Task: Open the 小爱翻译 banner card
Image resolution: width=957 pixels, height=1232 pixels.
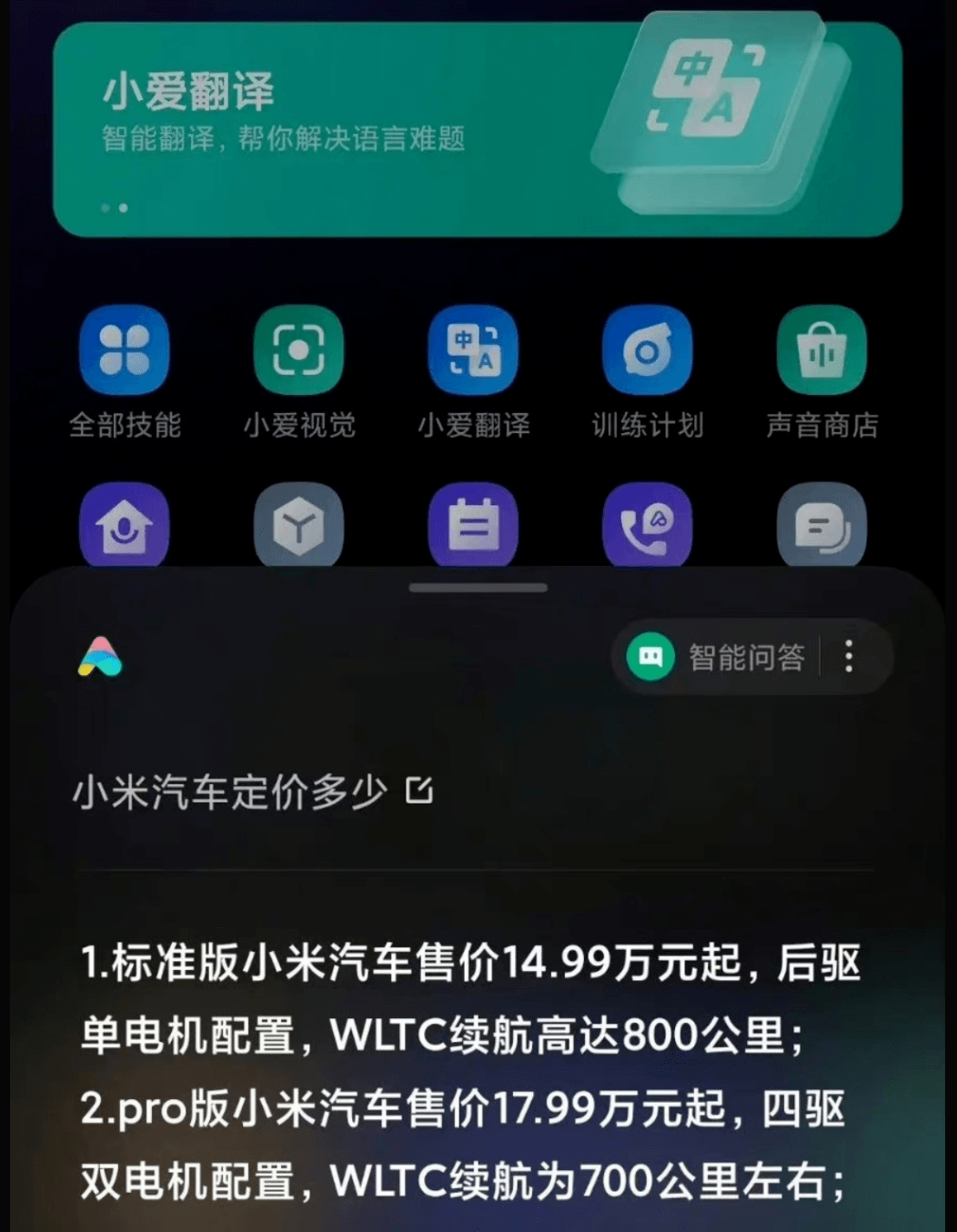Action: [477, 127]
